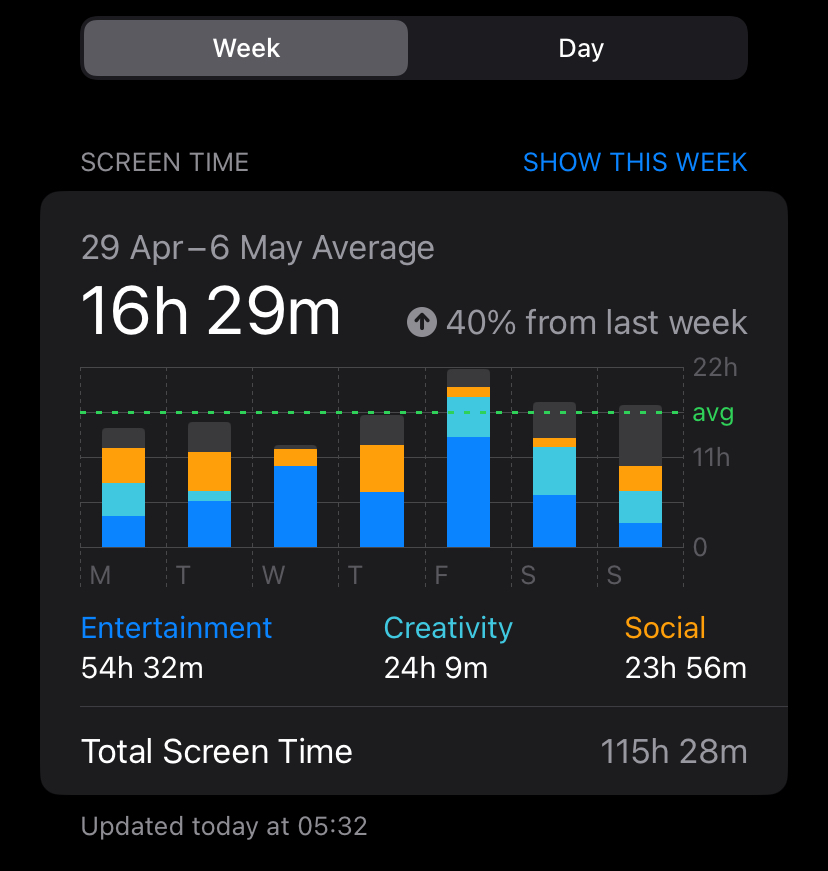
Task: Select Wednesday's bar in the usage chart
Action: 296,498
